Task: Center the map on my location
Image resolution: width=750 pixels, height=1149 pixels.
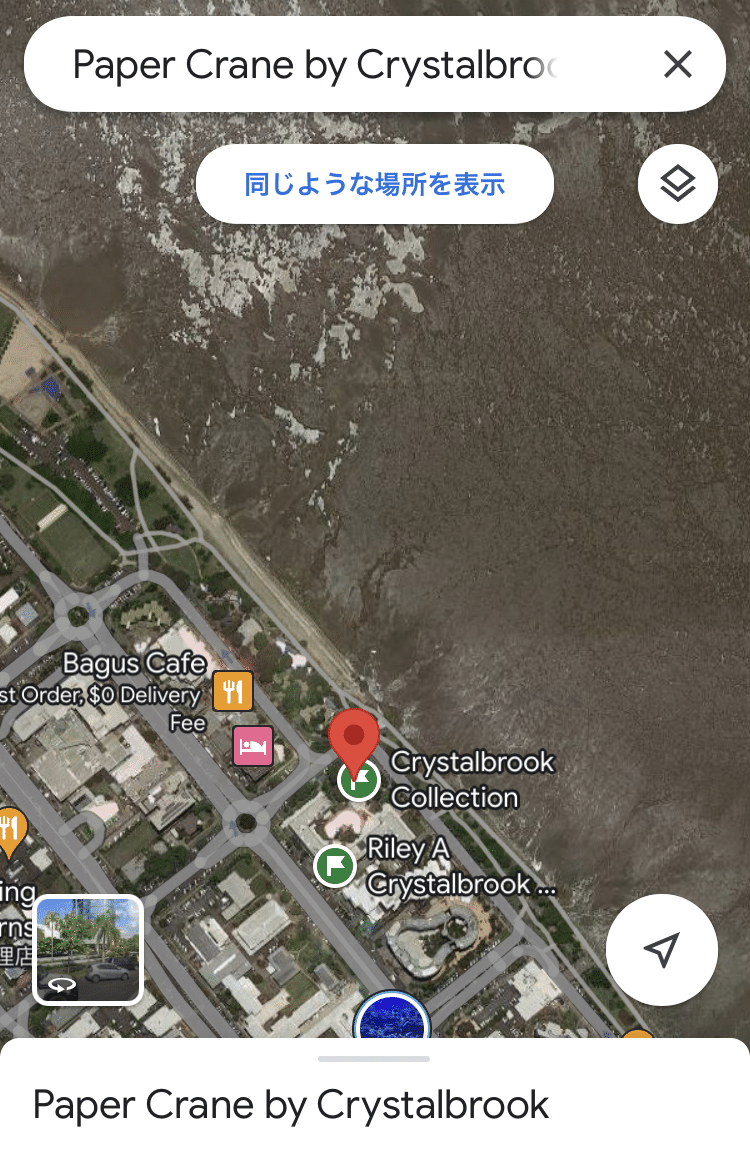Action: tap(662, 949)
